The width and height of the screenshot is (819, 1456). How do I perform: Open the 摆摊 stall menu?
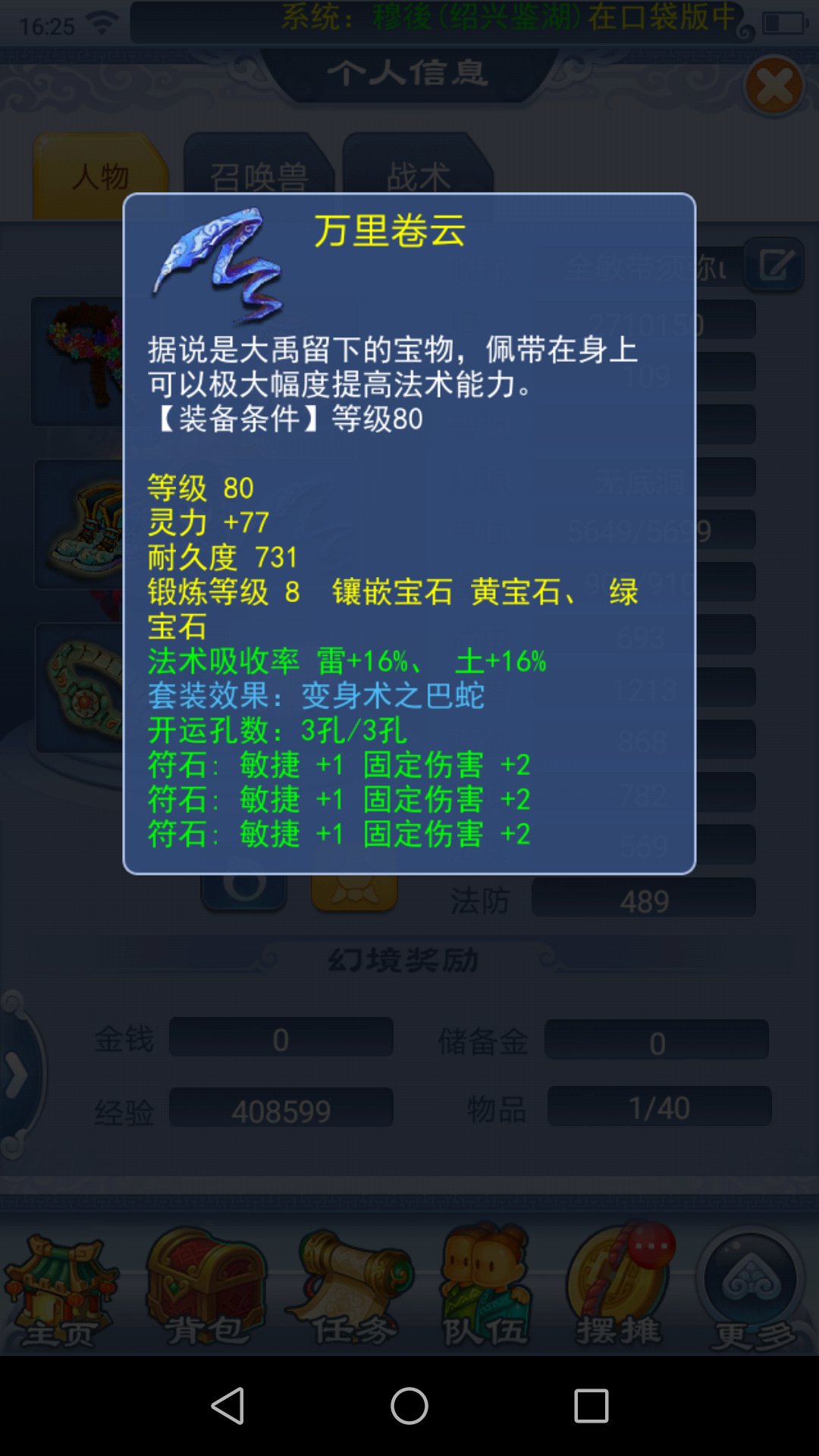[x=619, y=1288]
